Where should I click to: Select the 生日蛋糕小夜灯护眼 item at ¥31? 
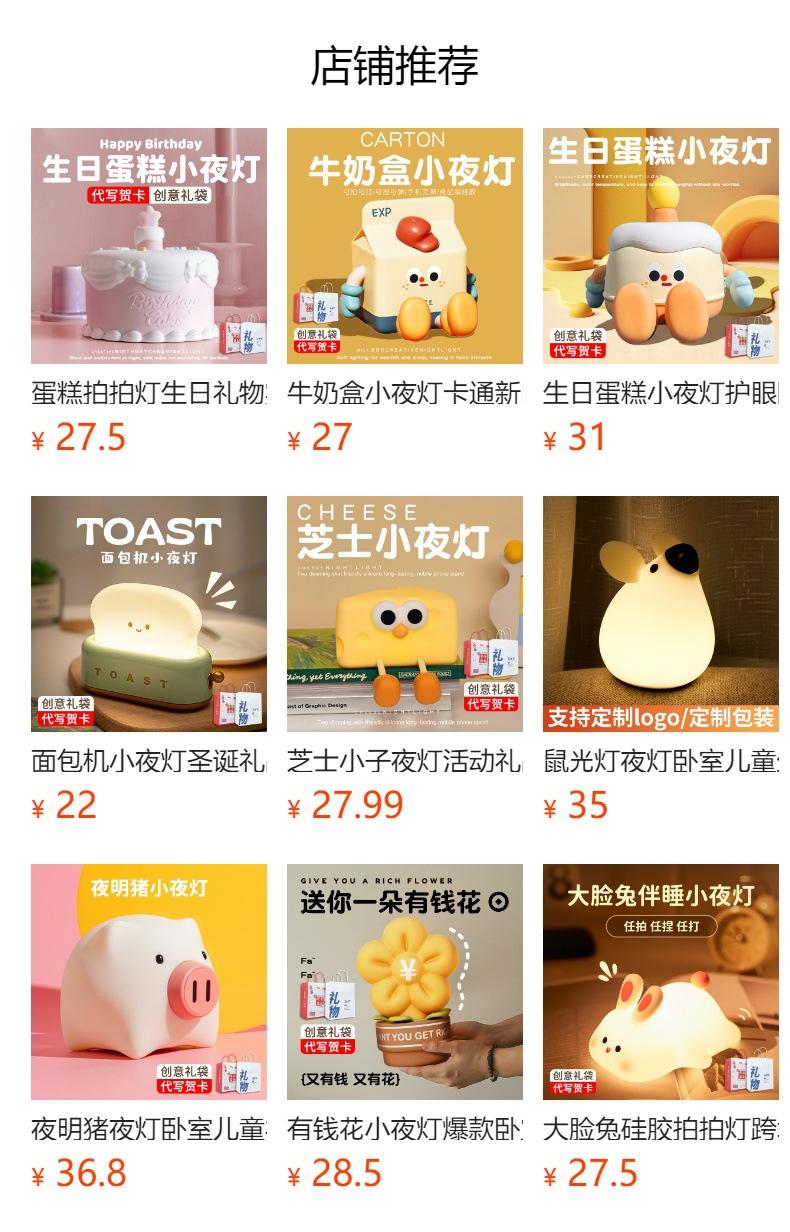pos(661,246)
